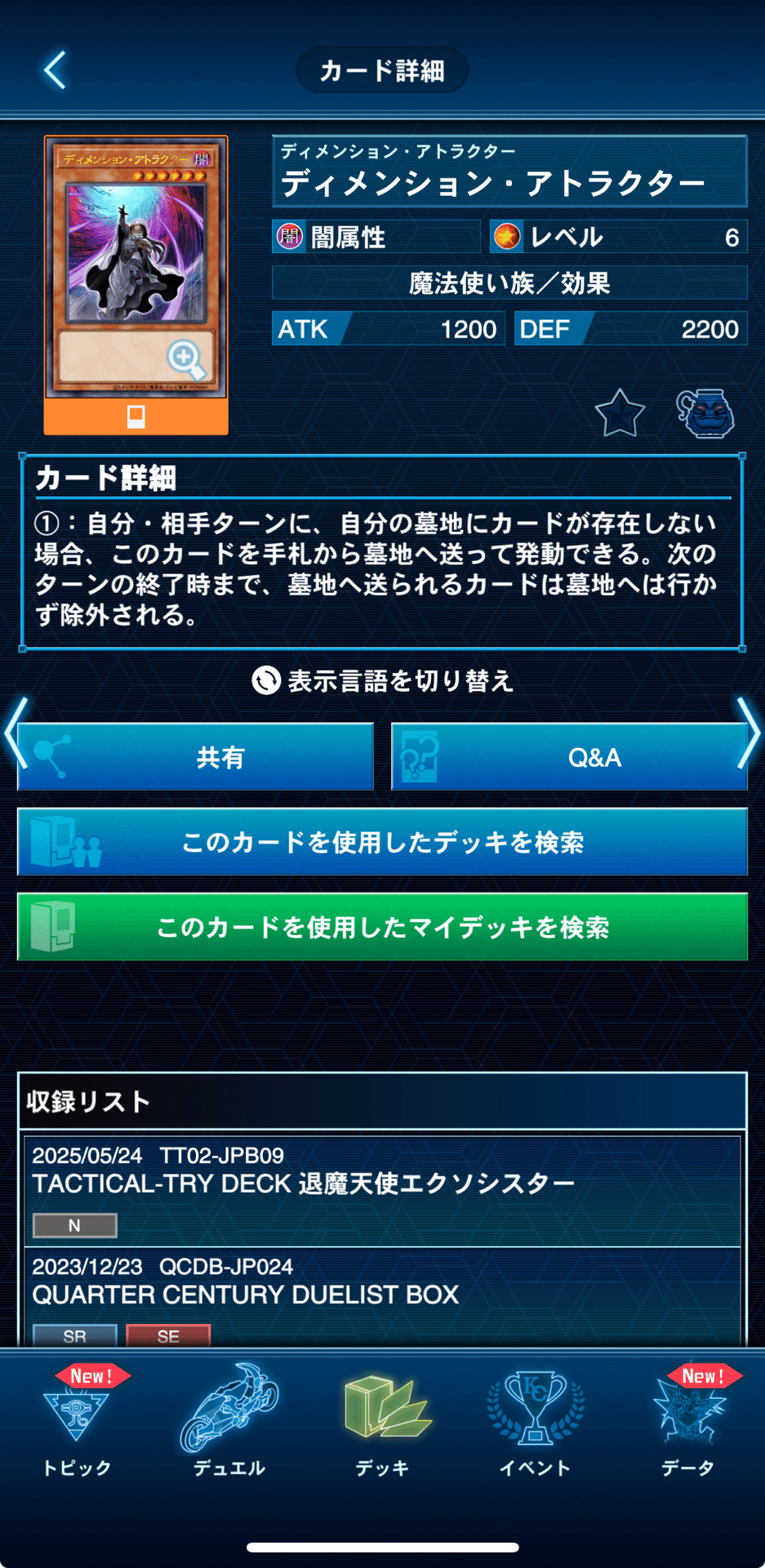765x1568 pixels.
Task: Open the Q&A for this card
Action: click(x=569, y=757)
